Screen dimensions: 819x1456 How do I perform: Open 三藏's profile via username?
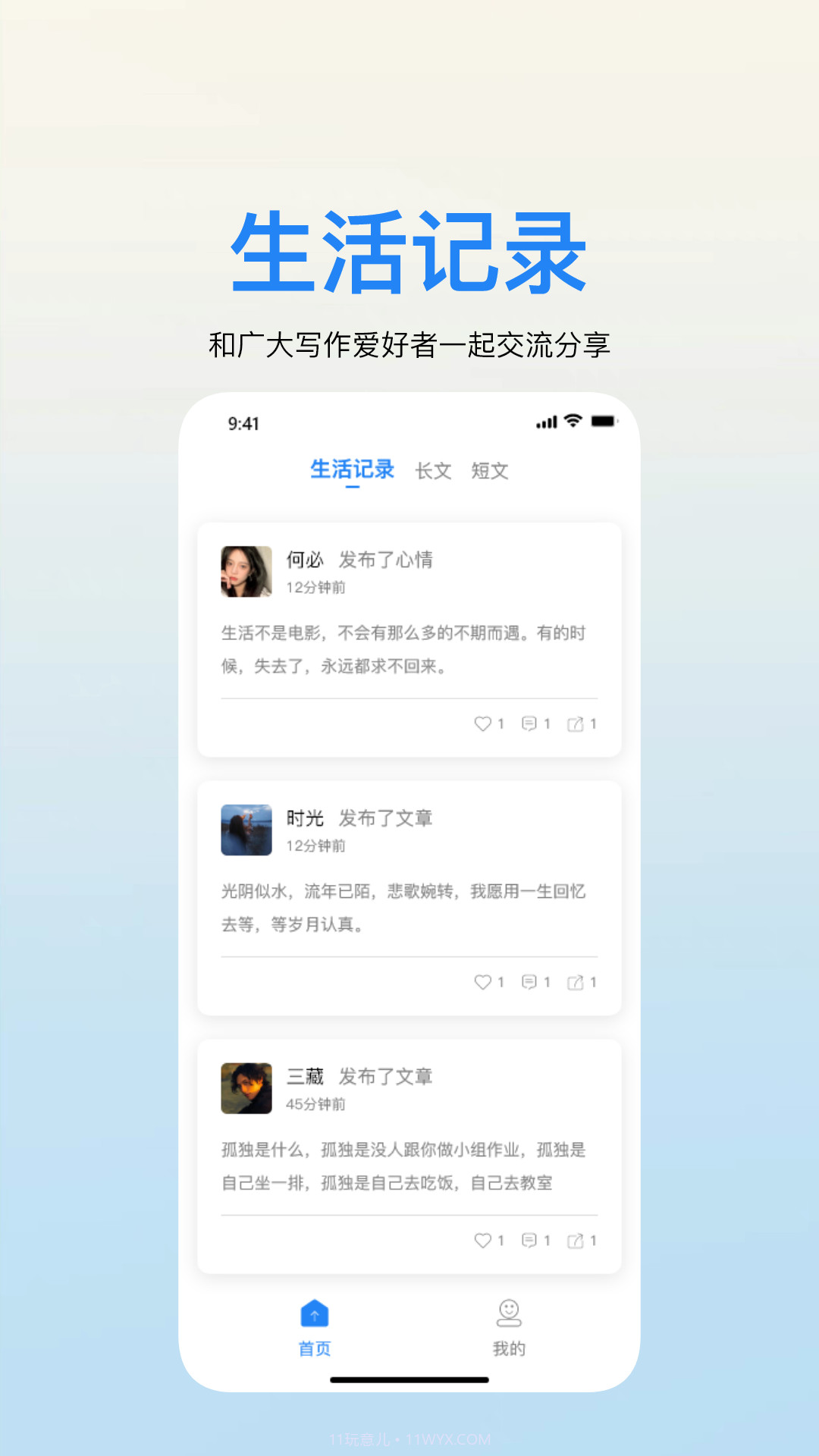tap(305, 1075)
